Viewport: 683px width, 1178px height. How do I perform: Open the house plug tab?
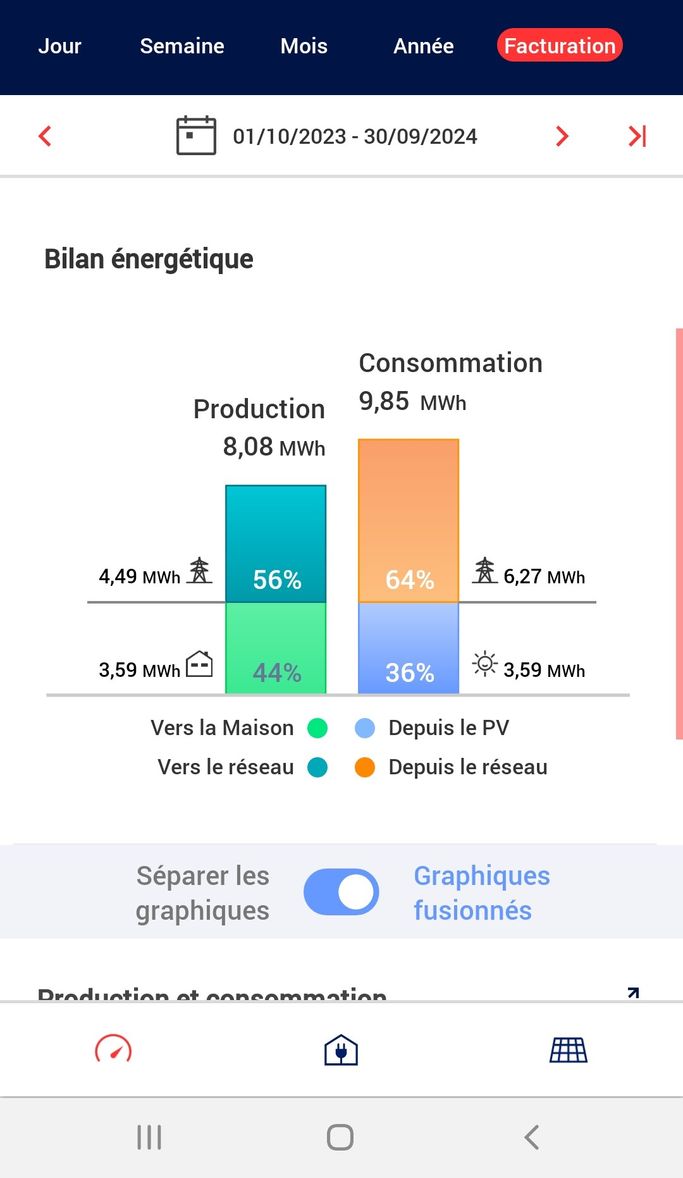coord(340,1050)
